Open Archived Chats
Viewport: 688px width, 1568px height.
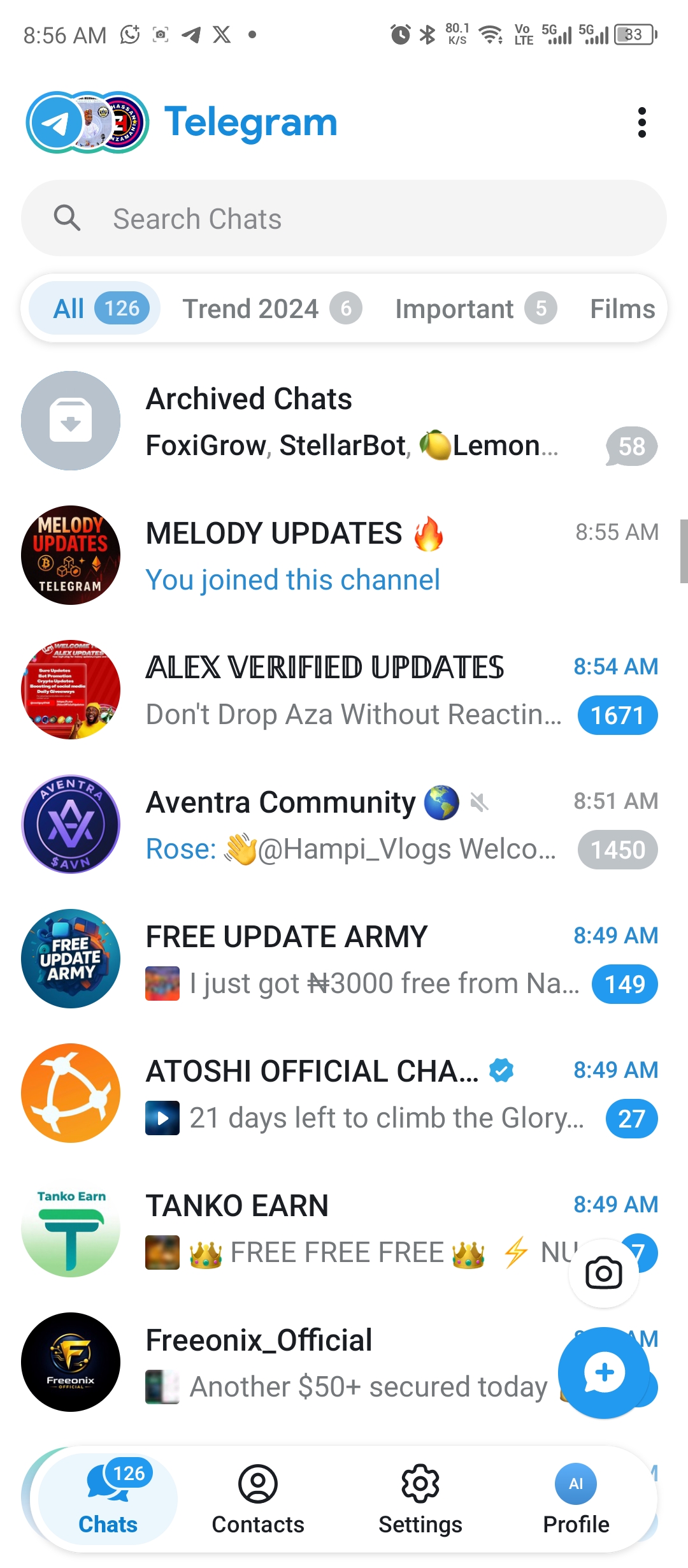point(344,421)
